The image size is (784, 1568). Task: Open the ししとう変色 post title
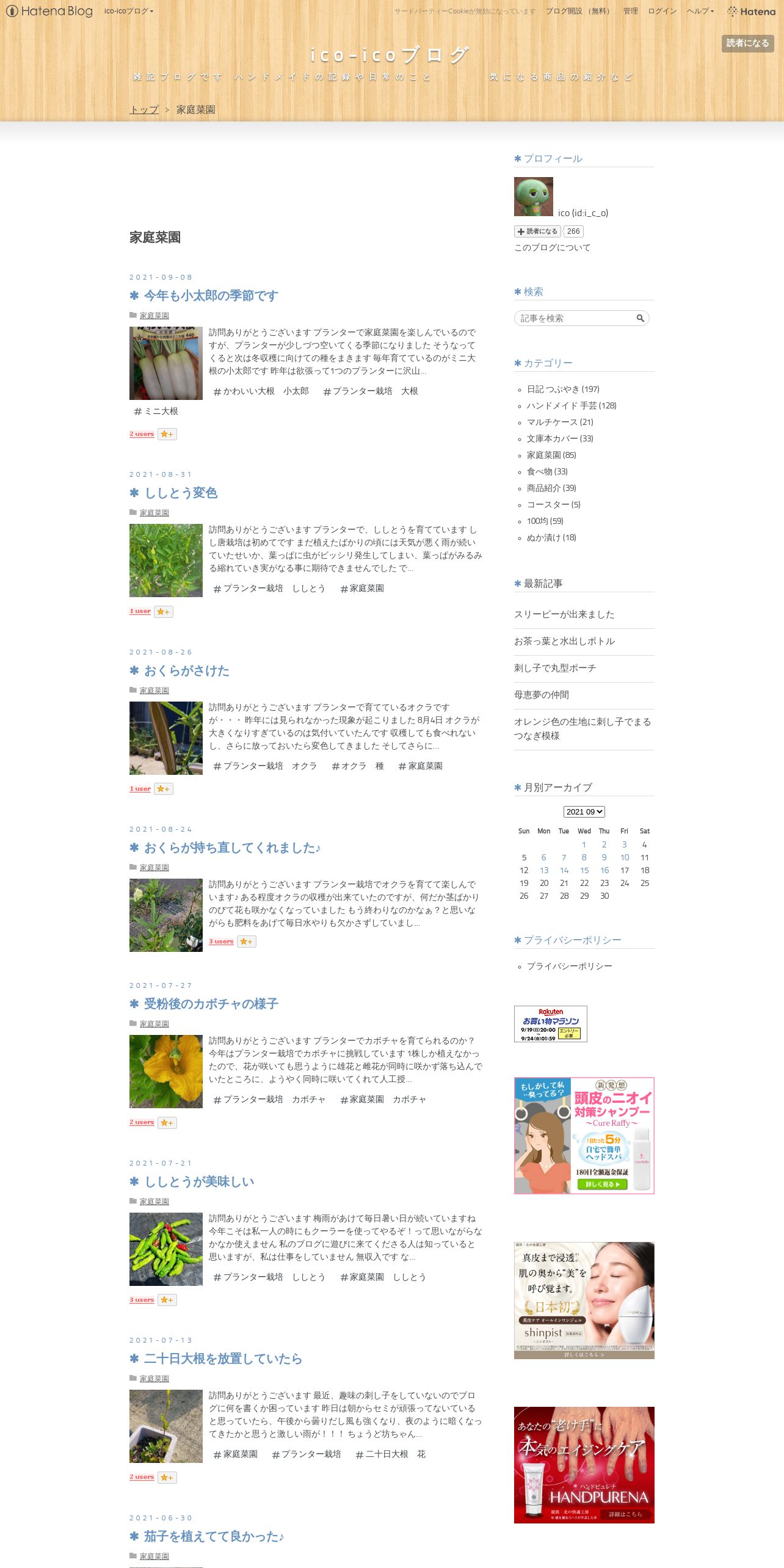[181, 493]
